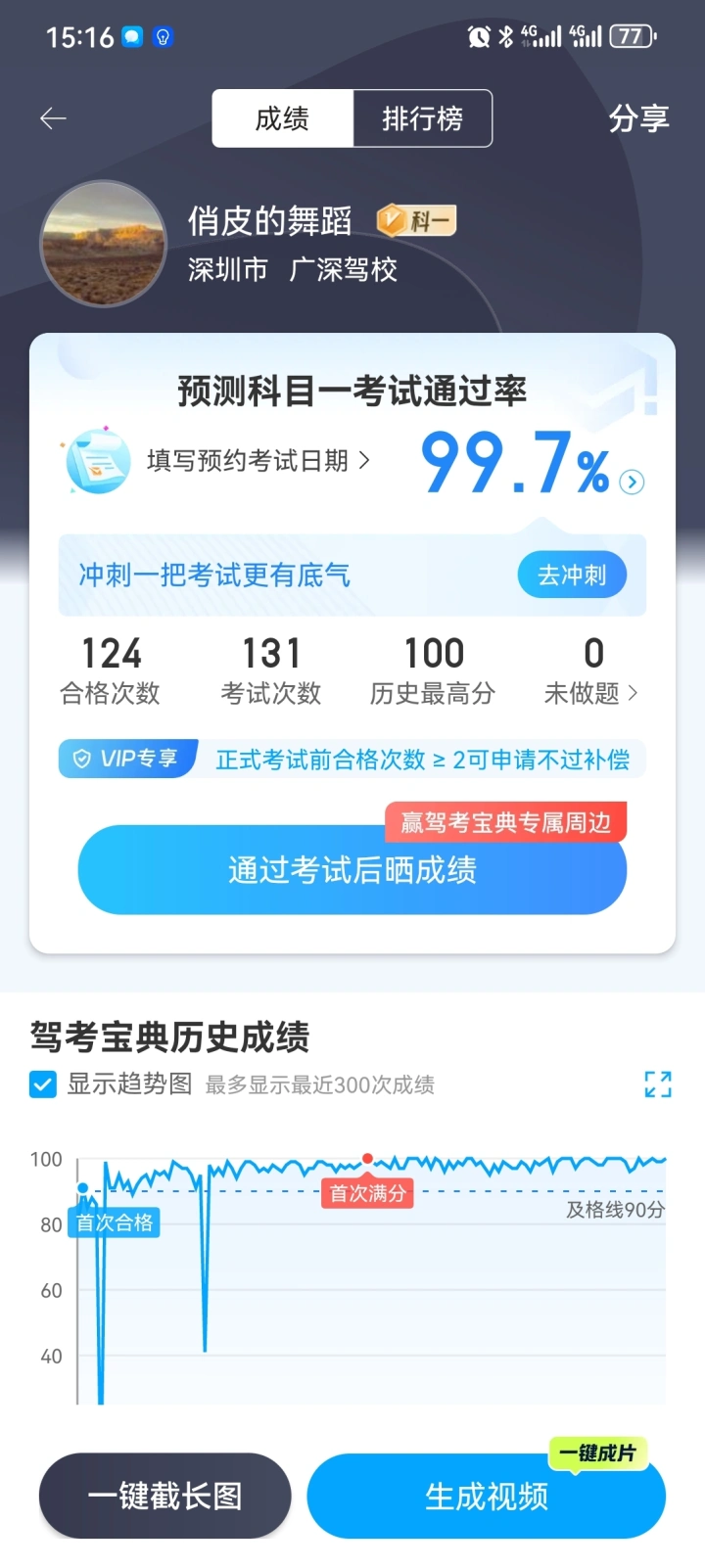Select the 成绩 tab
This screenshot has width=705, height=1568.
click(x=282, y=118)
